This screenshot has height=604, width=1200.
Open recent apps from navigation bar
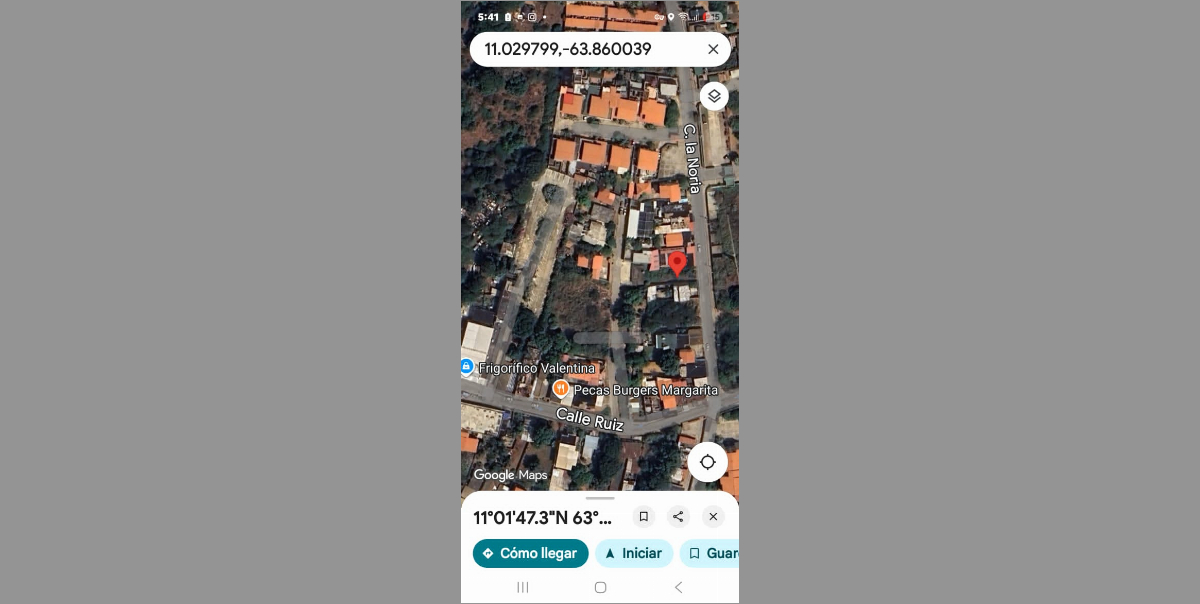tap(522, 587)
